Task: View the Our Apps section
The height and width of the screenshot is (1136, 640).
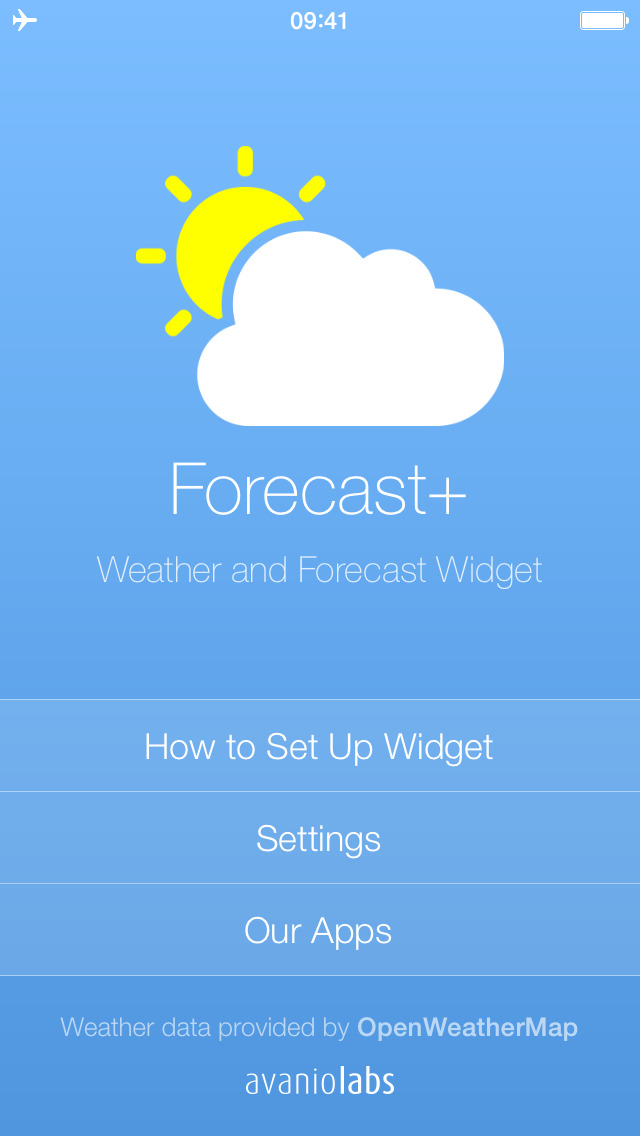Action: coord(320,930)
